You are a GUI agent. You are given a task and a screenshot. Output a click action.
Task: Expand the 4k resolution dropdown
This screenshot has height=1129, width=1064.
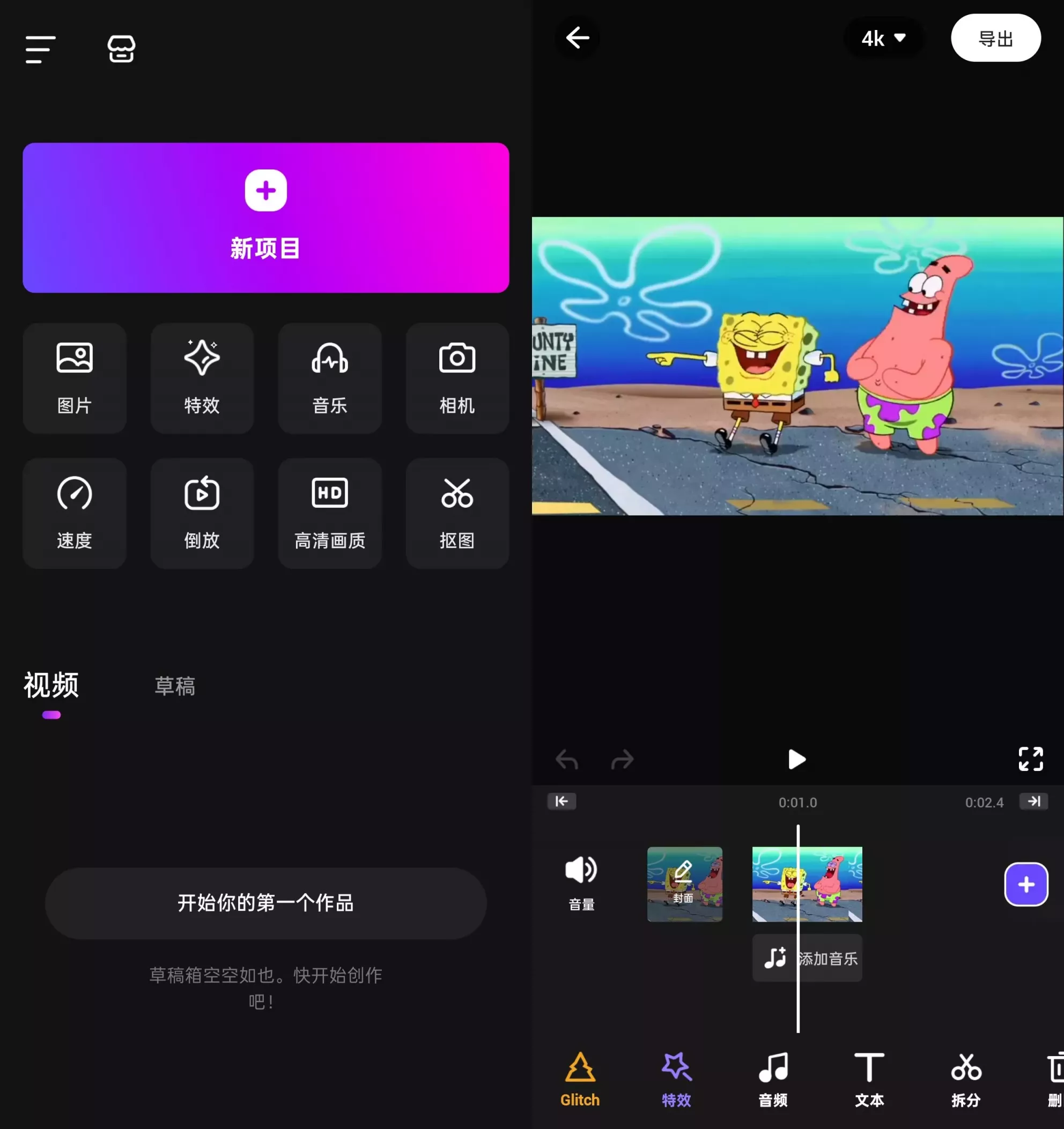[x=883, y=39]
